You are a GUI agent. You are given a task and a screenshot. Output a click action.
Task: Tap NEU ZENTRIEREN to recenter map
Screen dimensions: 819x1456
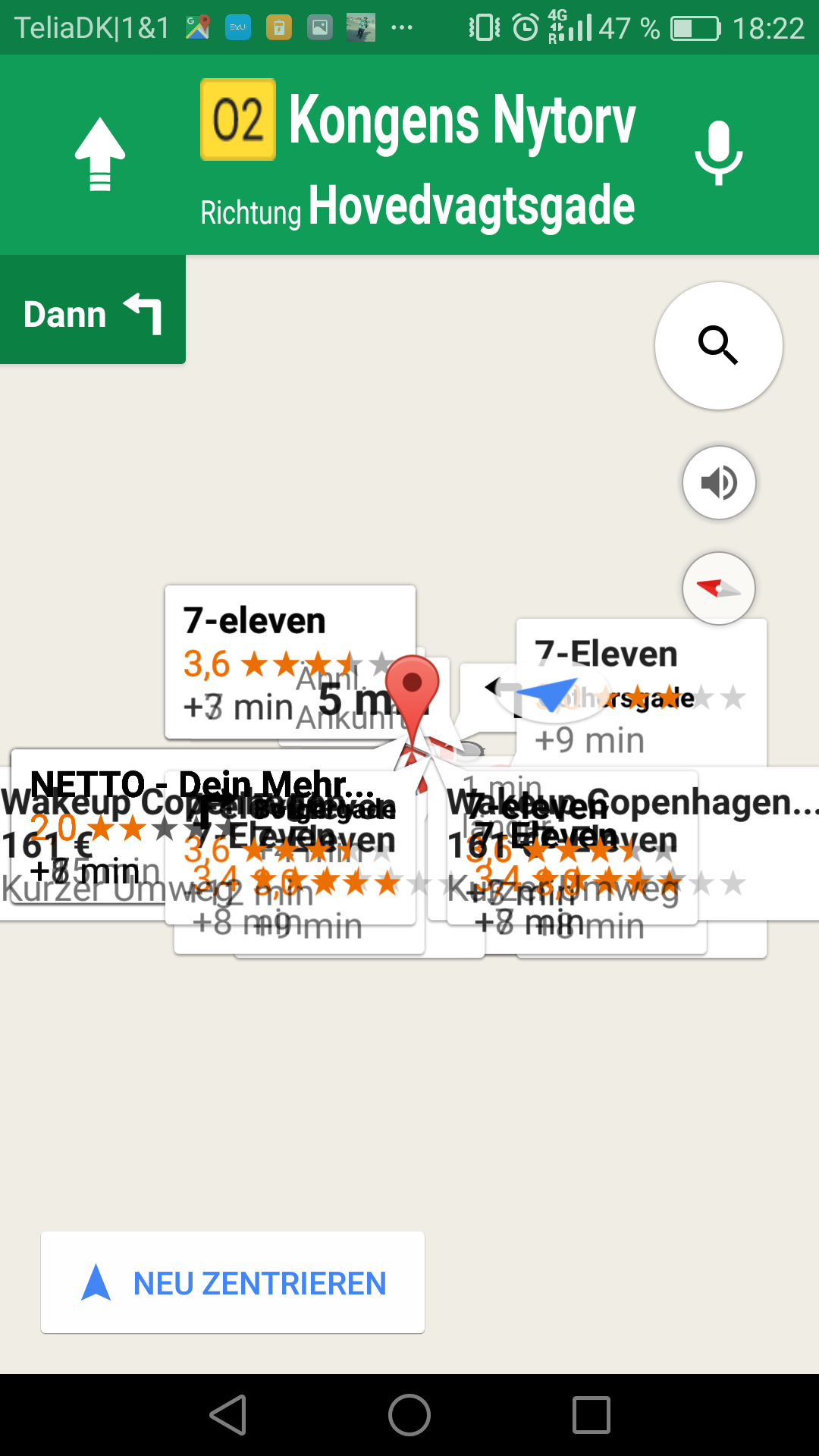(x=233, y=1282)
